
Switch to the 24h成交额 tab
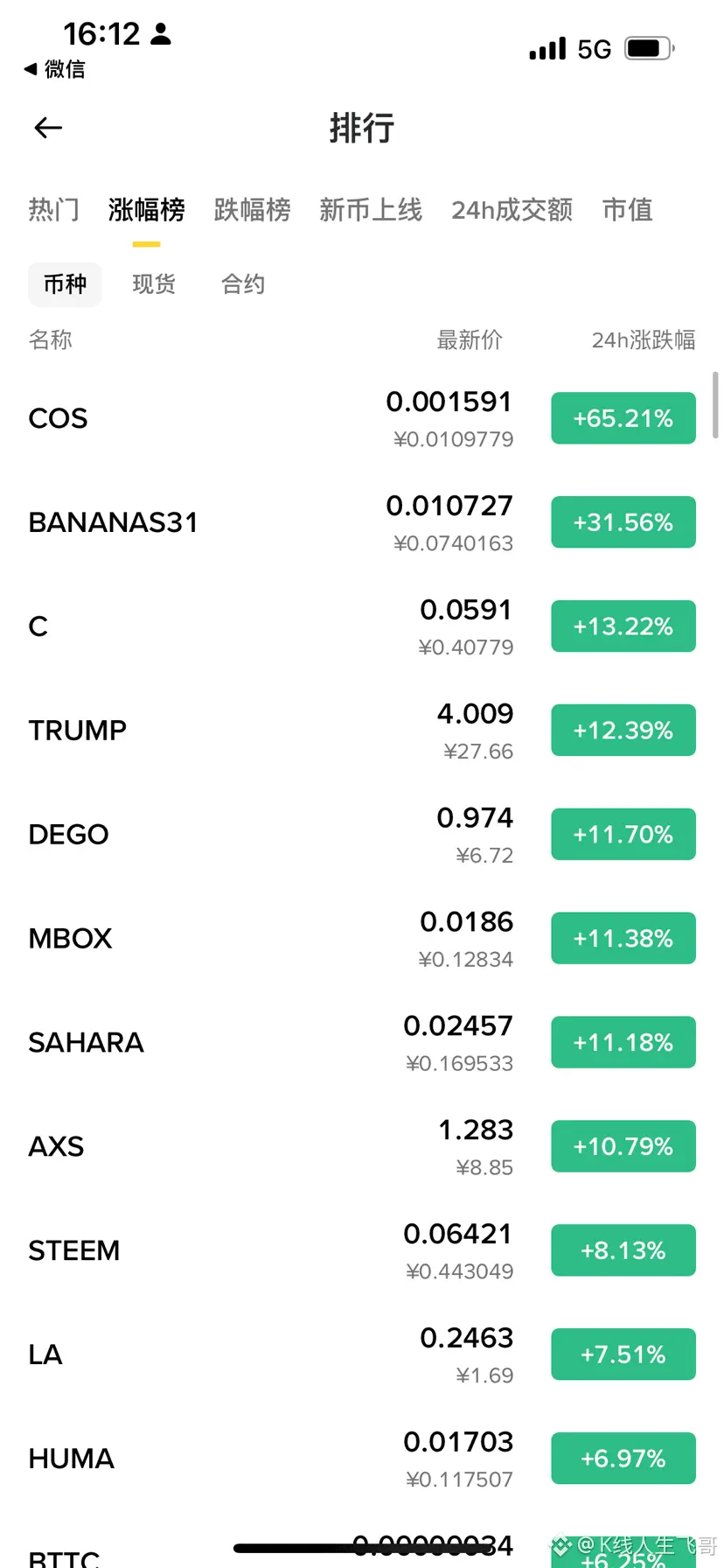click(512, 210)
